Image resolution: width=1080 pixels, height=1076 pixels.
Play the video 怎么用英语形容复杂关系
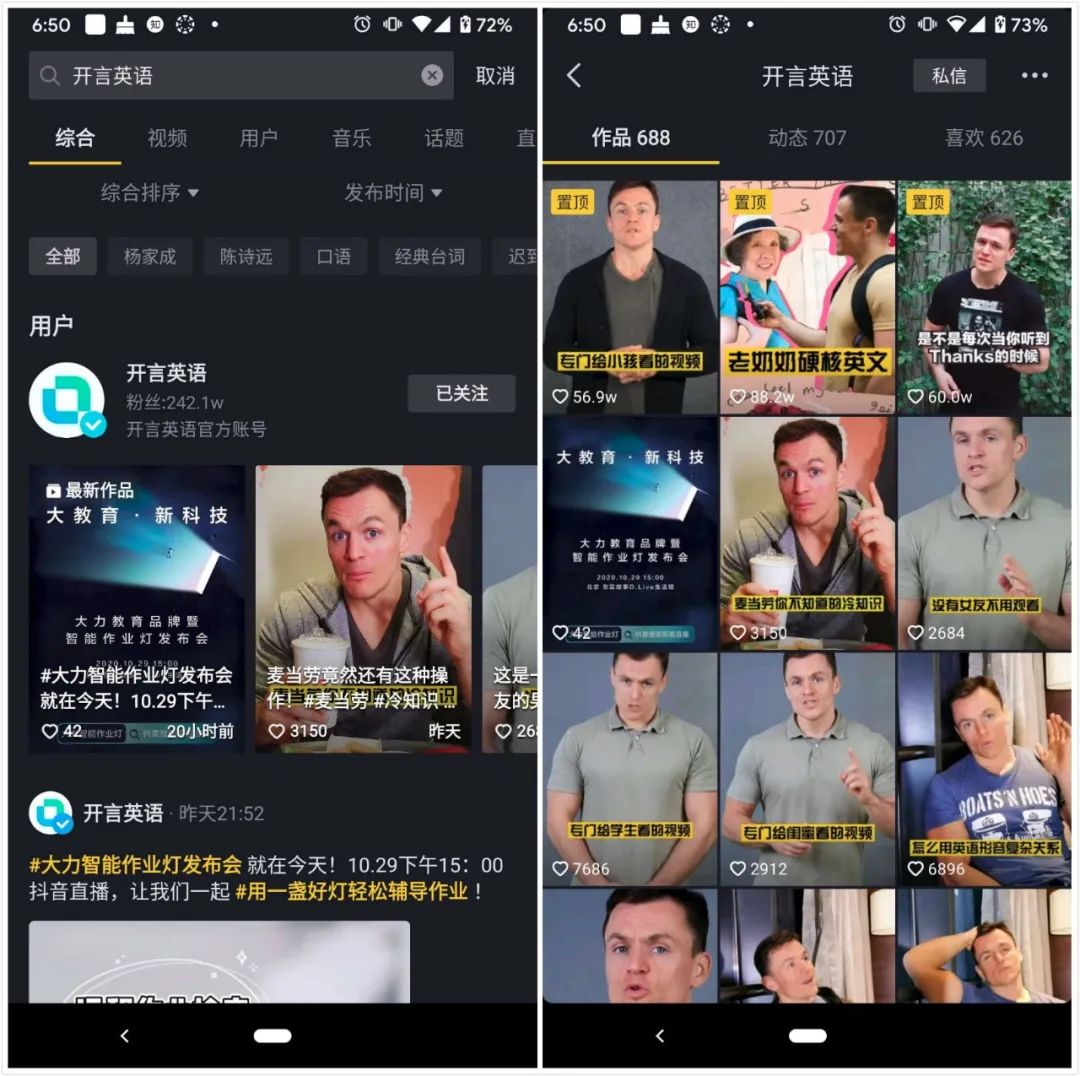984,768
